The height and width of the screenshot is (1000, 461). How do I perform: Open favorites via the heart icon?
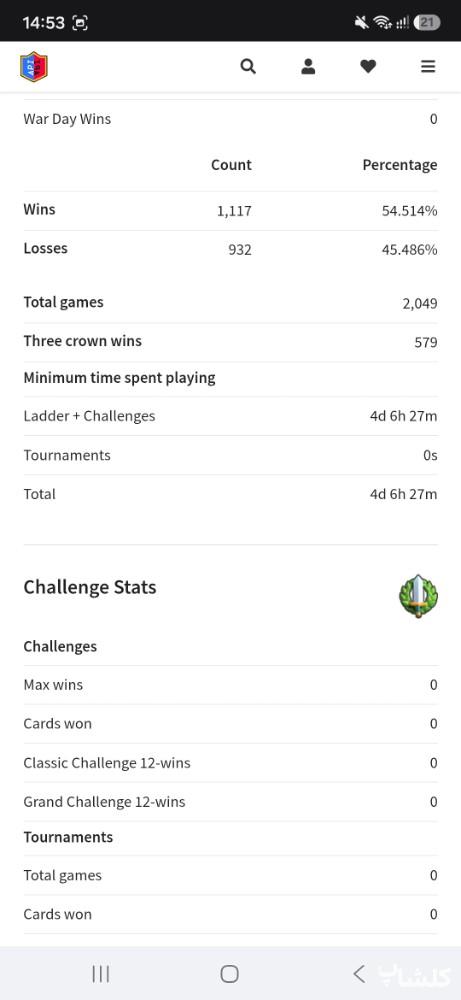[368, 66]
